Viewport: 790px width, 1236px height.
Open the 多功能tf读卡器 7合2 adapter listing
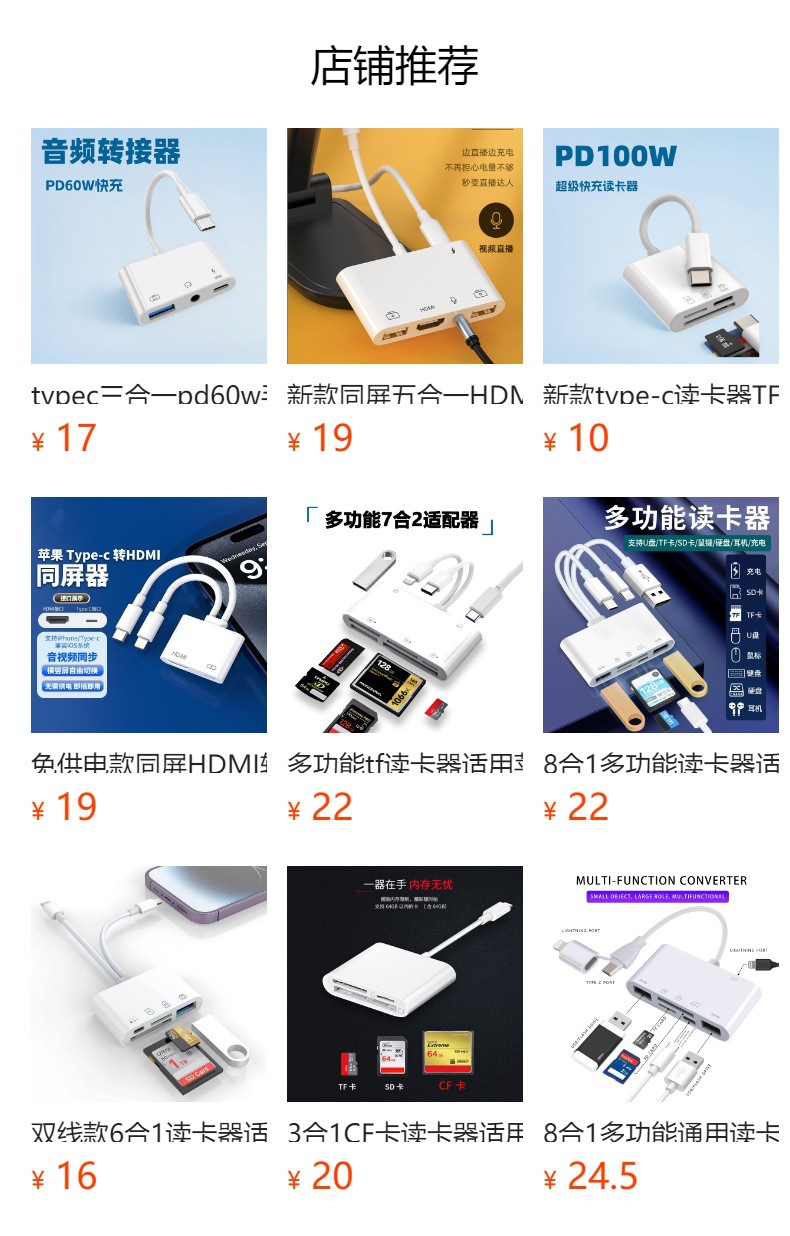click(x=405, y=661)
